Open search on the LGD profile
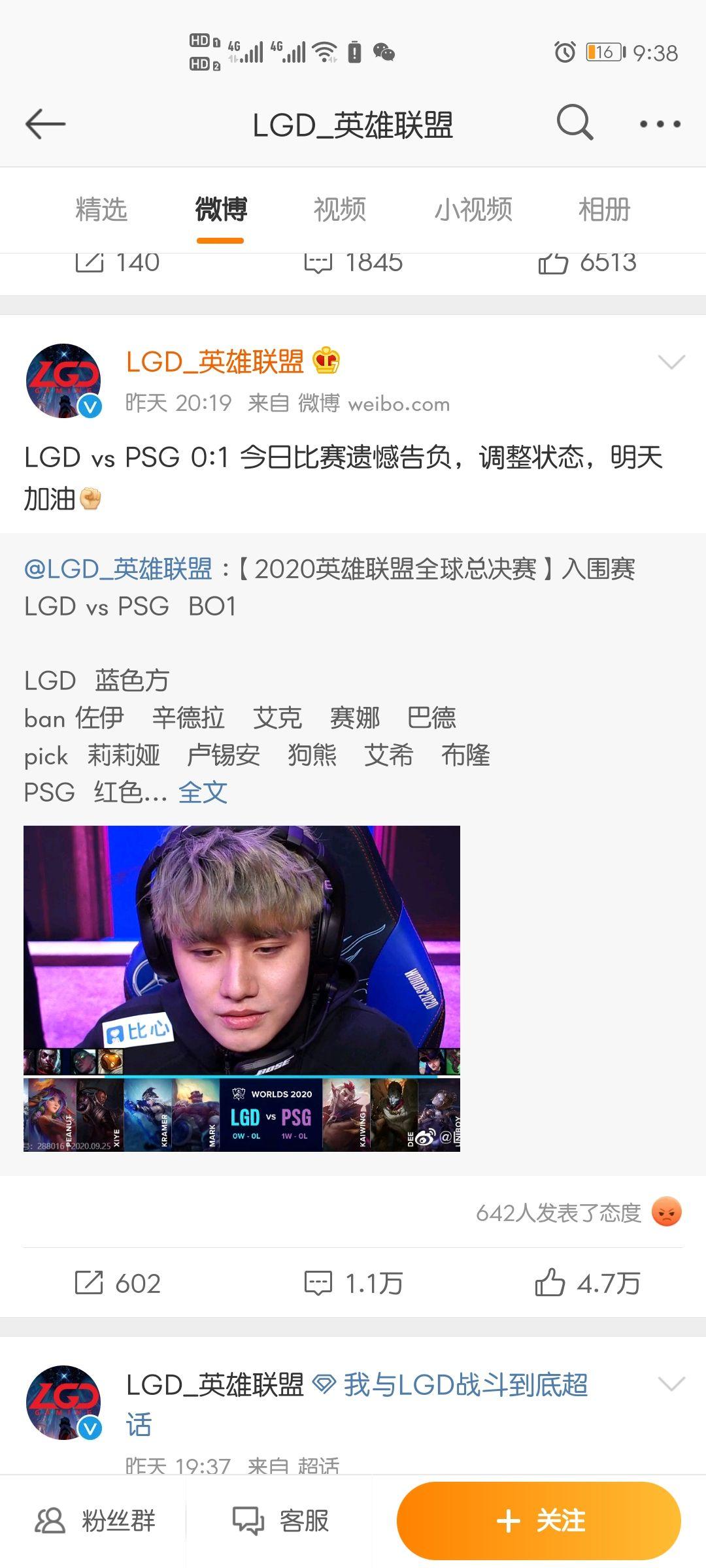 (575, 122)
